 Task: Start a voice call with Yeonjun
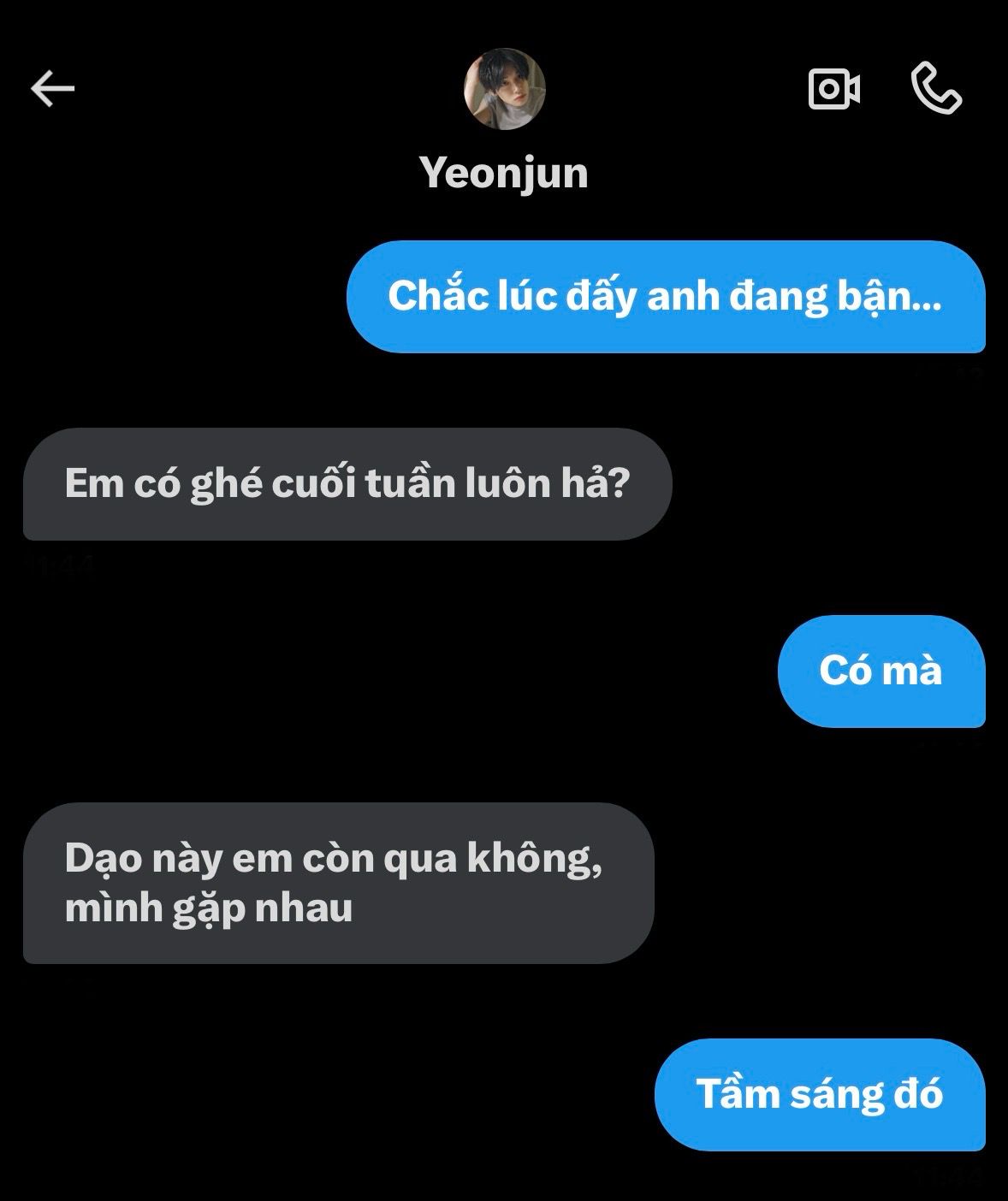pos(936,88)
